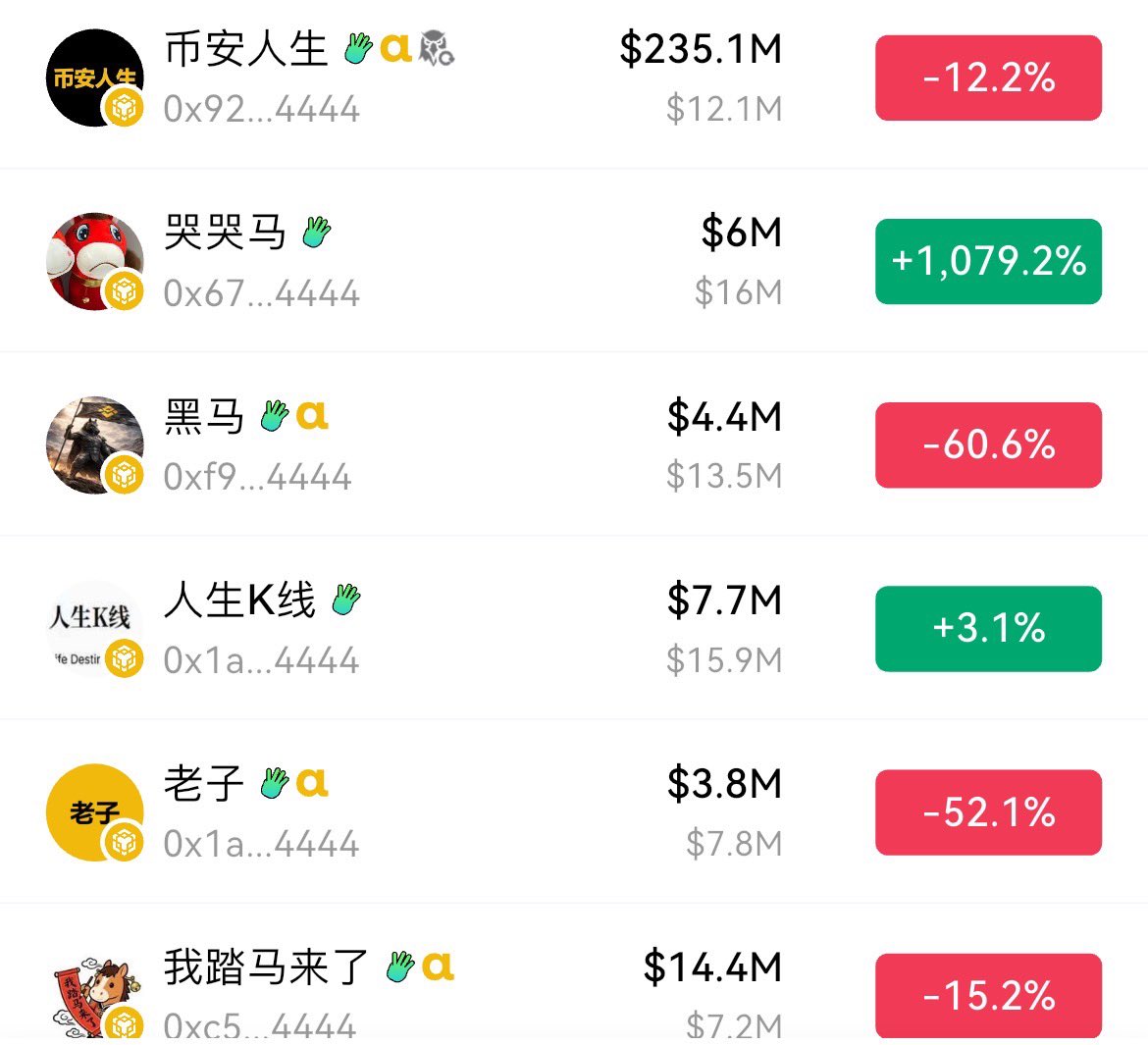Tap the +1,079.2% change badge
The width and height of the screenshot is (1148, 1045).
(x=988, y=261)
